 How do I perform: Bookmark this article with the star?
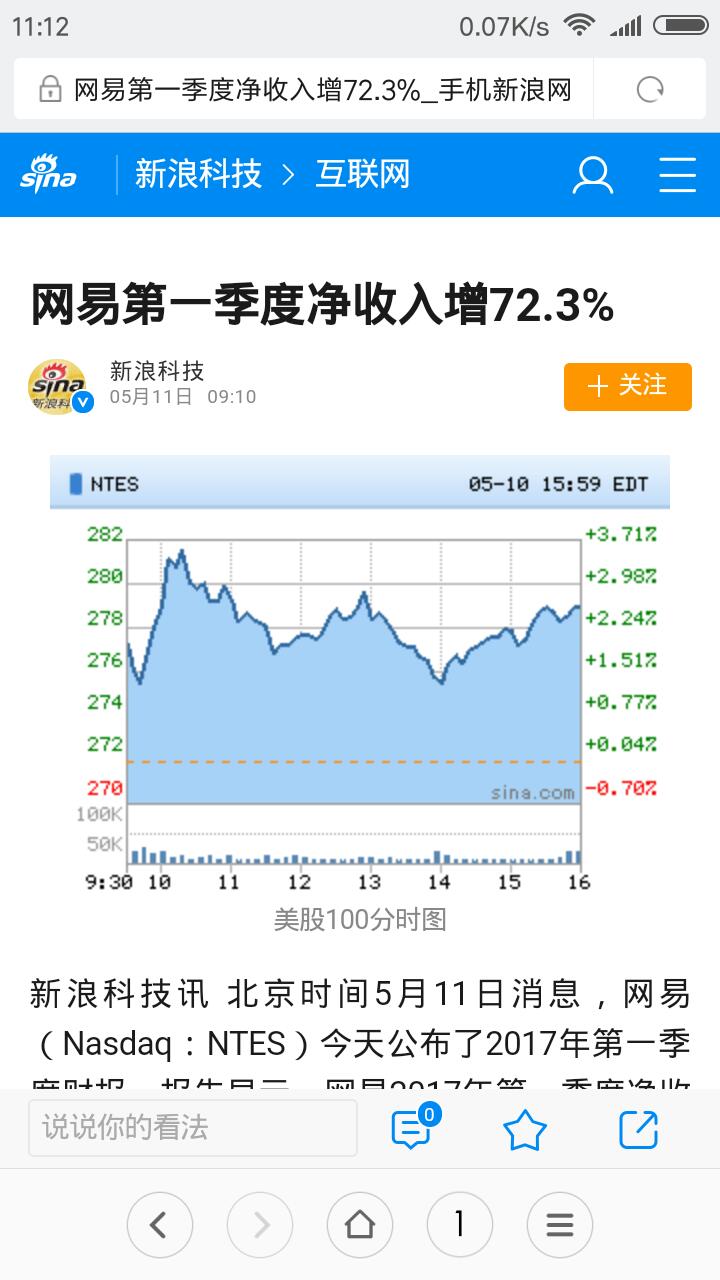tap(524, 1130)
